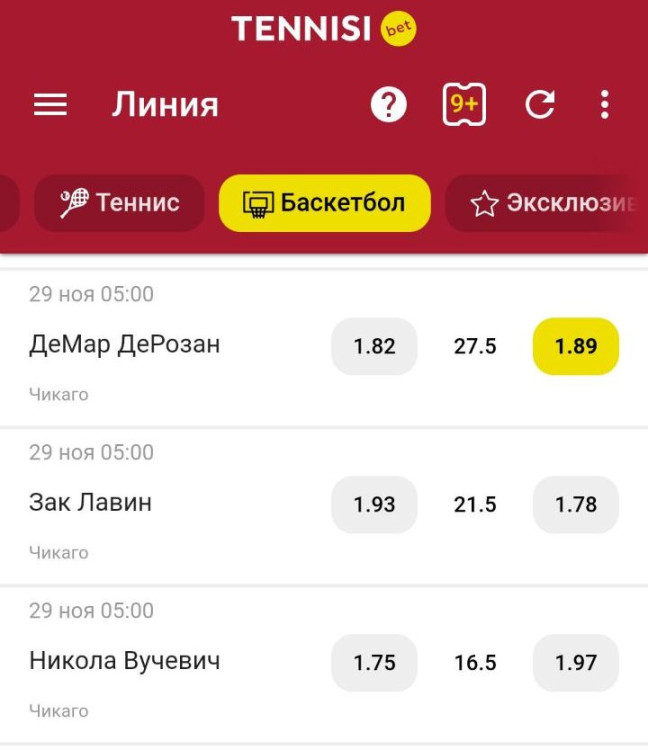The height and width of the screenshot is (750, 648).
Task: Pick odds 1.93 for Зак Лавин
Action: pos(374,505)
